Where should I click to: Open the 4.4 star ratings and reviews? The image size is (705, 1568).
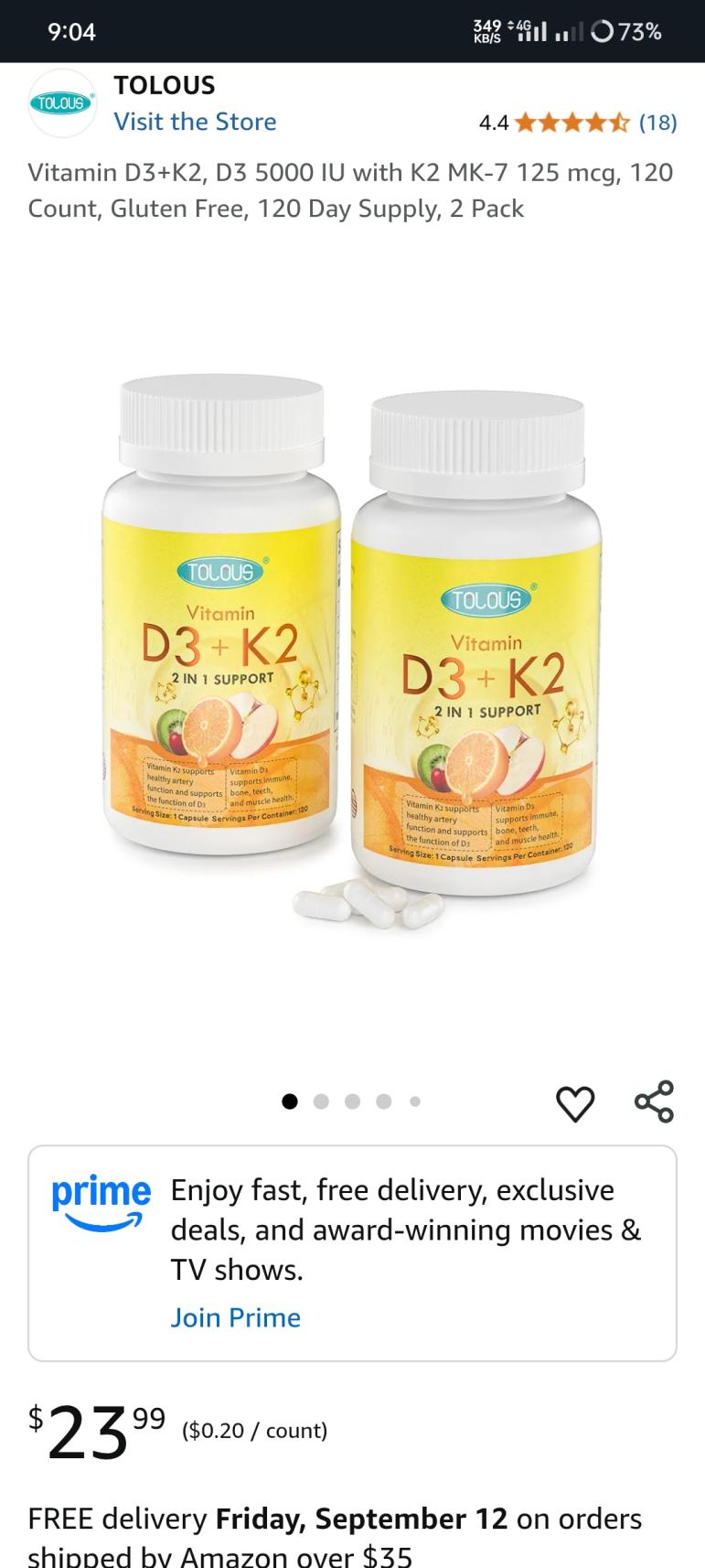pyautogui.click(x=574, y=123)
